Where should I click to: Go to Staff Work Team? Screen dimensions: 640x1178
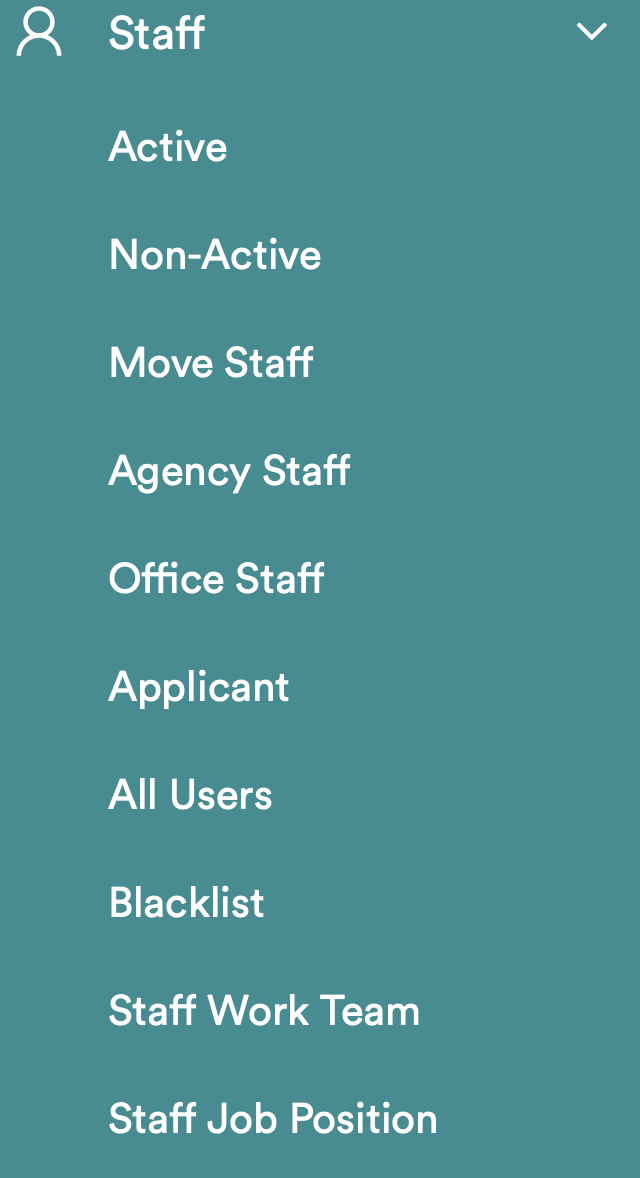[x=264, y=1011]
